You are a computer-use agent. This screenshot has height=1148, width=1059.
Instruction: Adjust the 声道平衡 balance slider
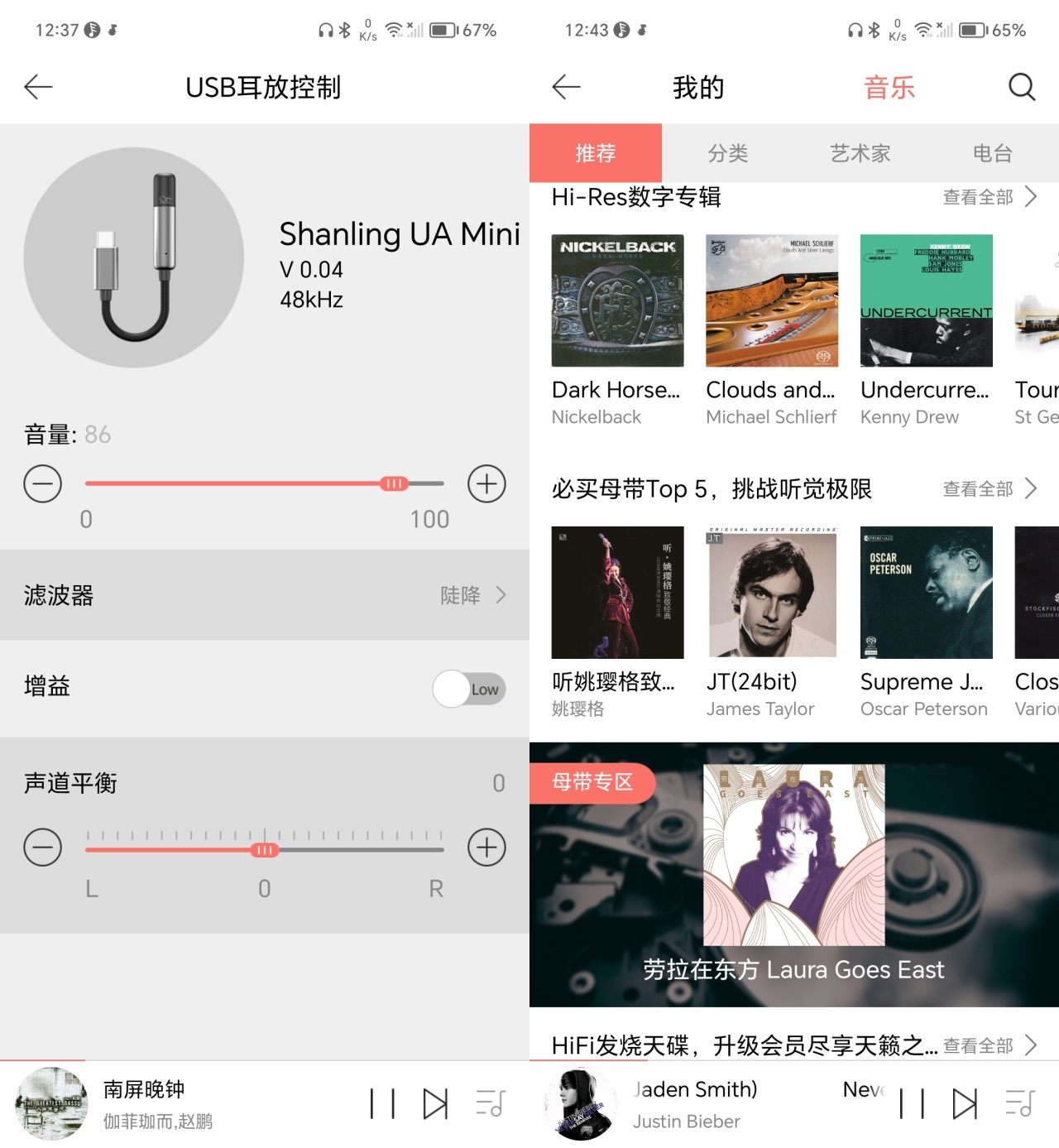click(265, 850)
